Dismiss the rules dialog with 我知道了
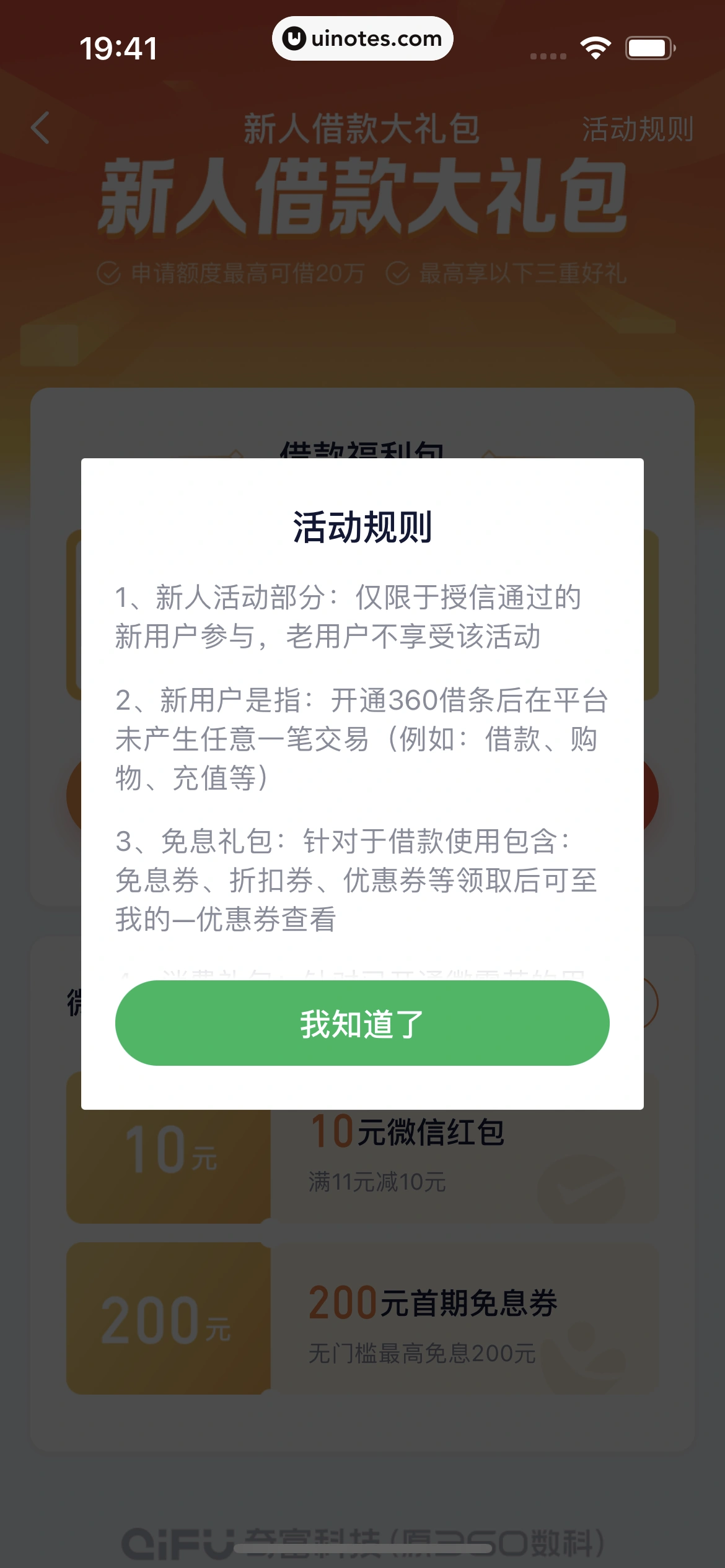Viewport: 725px width, 1568px height. [x=362, y=1022]
